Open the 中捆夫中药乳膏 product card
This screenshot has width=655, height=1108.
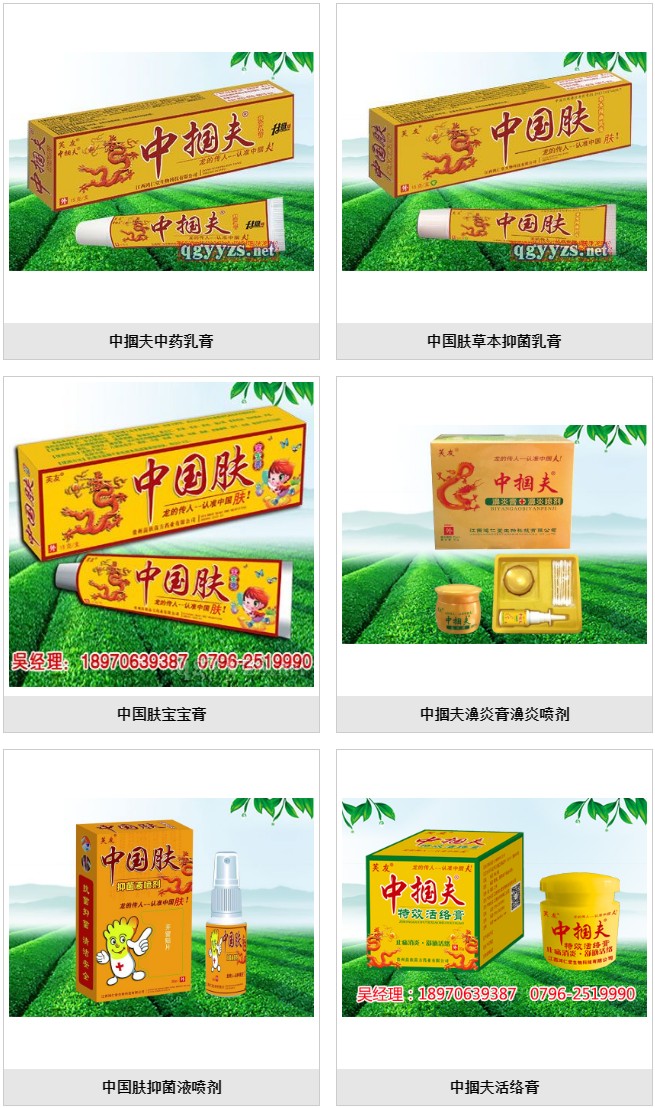pos(161,341)
